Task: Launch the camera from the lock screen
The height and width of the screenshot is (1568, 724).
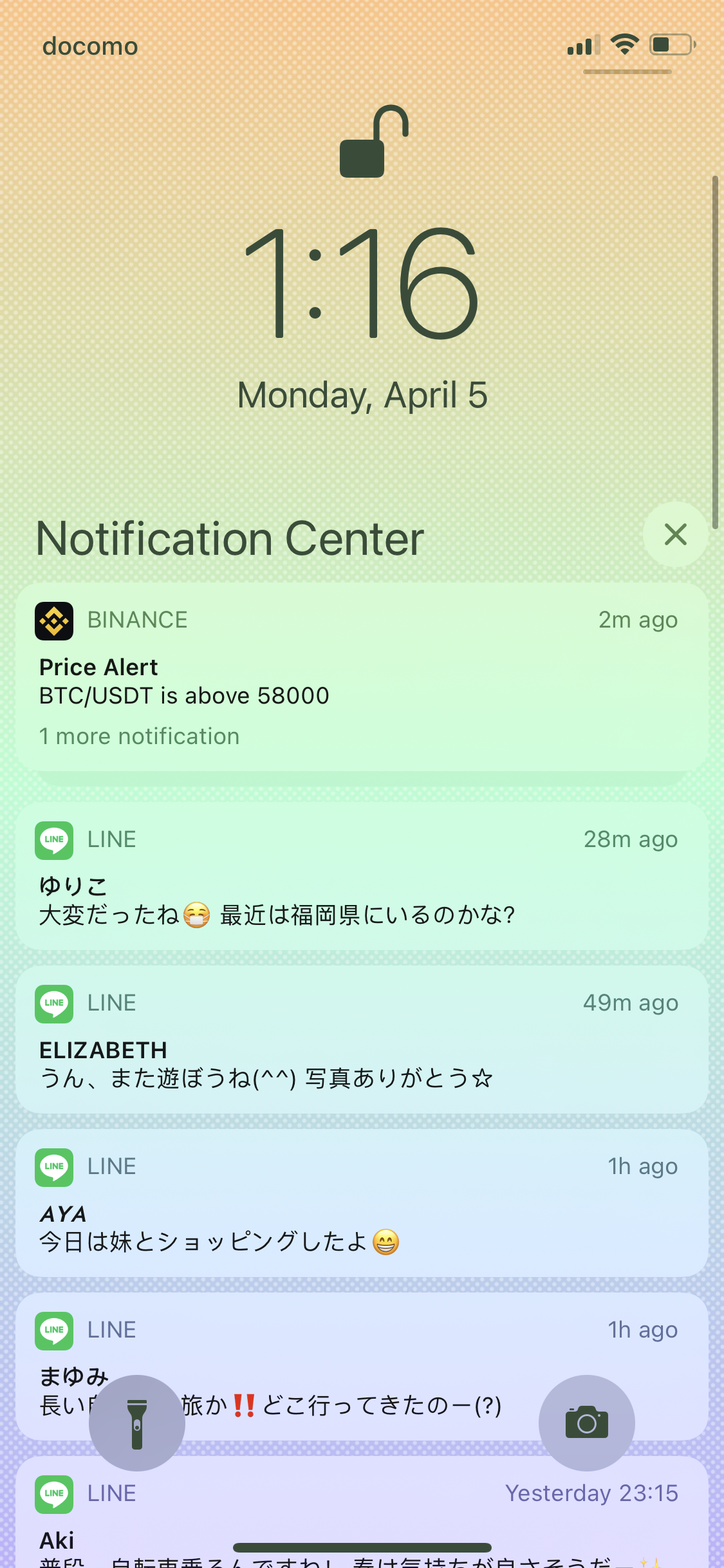Action: (586, 1423)
